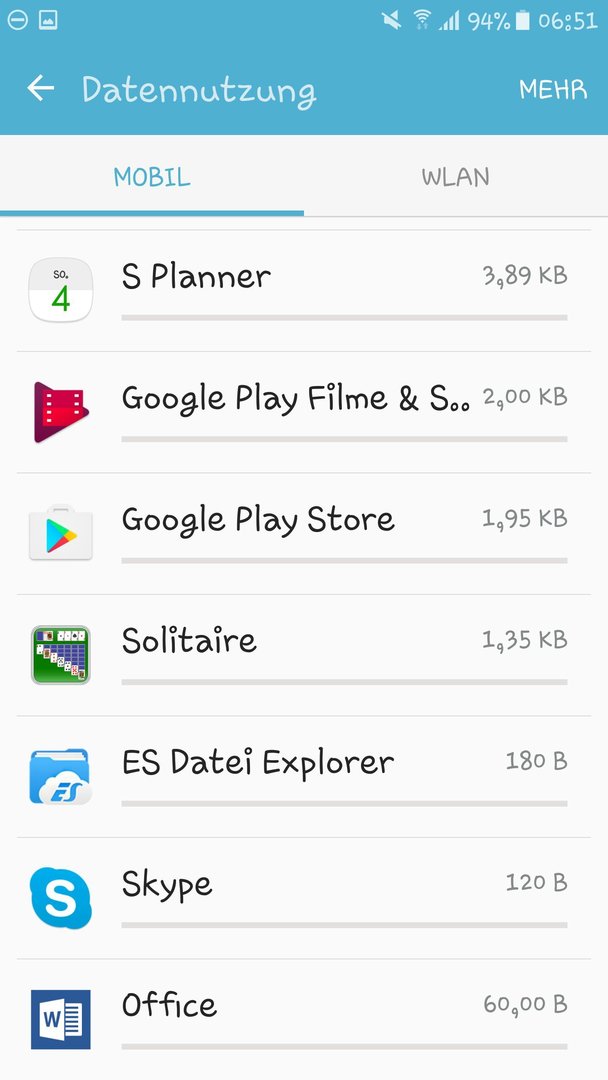Open the MEHR options menu
This screenshot has width=608, height=1080.
tap(553, 90)
